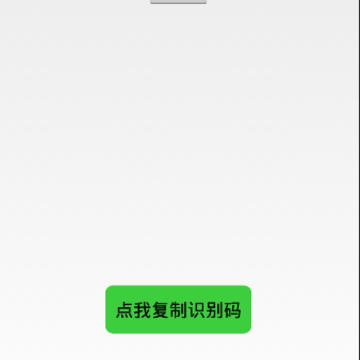
Task: Tap the green 点我复制识别码 button
Action: pos(178,309)
